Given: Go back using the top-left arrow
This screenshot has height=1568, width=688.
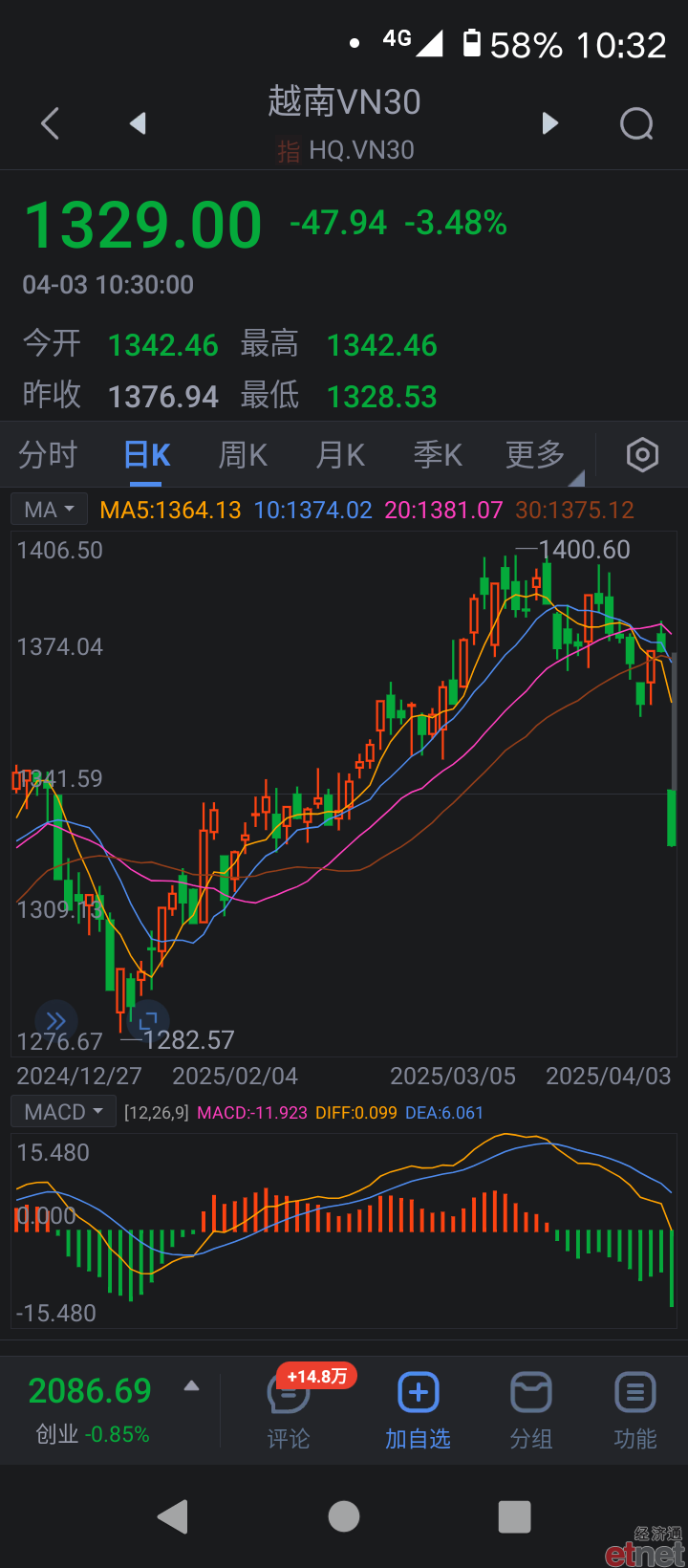Looking at the screenshot, I should [x=51, y=123].
